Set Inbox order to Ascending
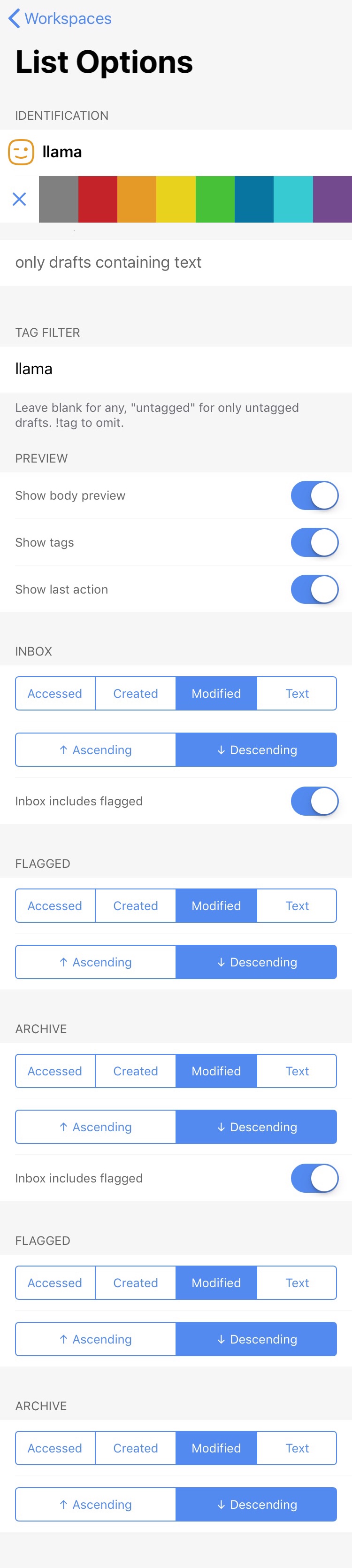 (95, 750)
